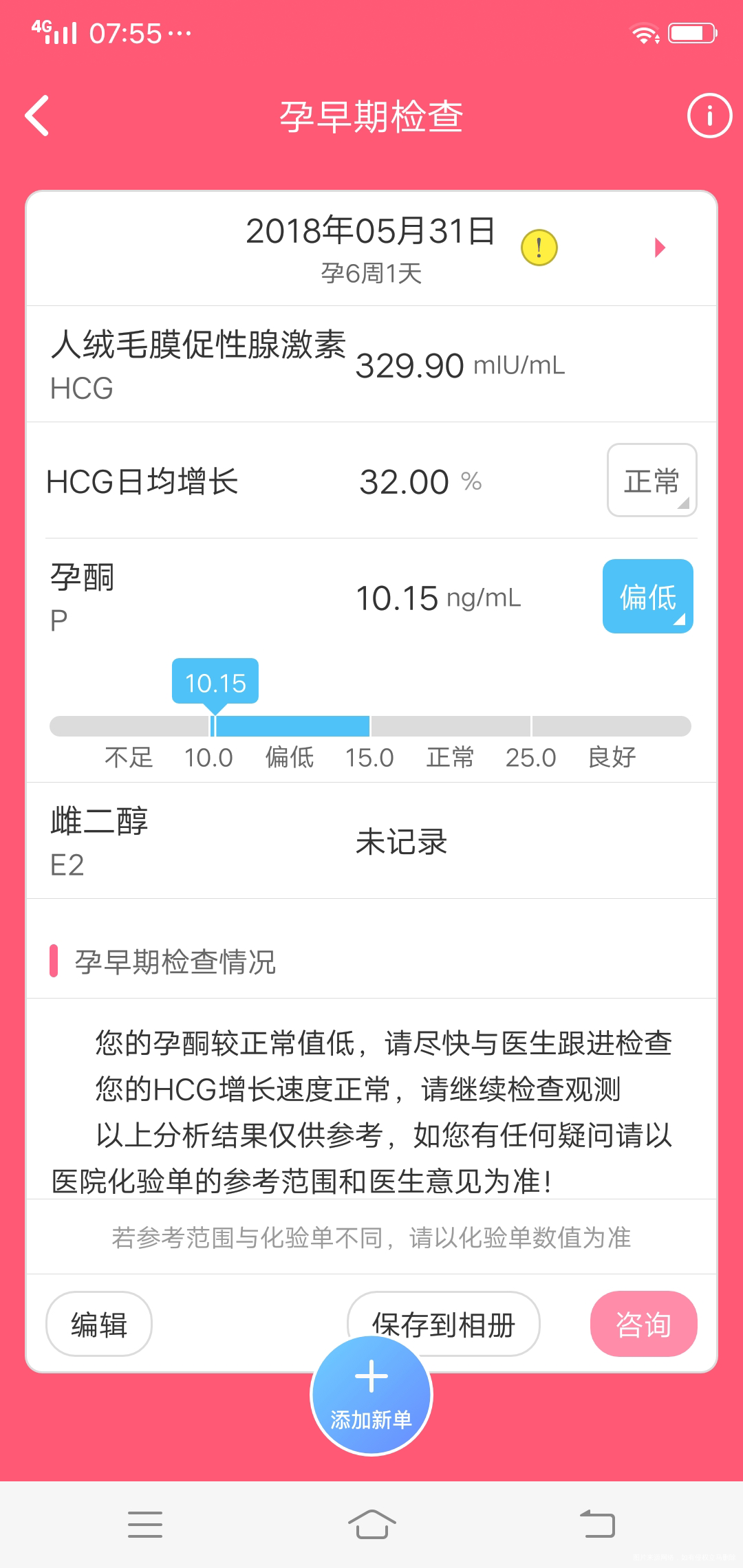Expand the 正常 status for HCG日均增长
This screenshot has height=1568, width=743.
(x=651, y=481)
